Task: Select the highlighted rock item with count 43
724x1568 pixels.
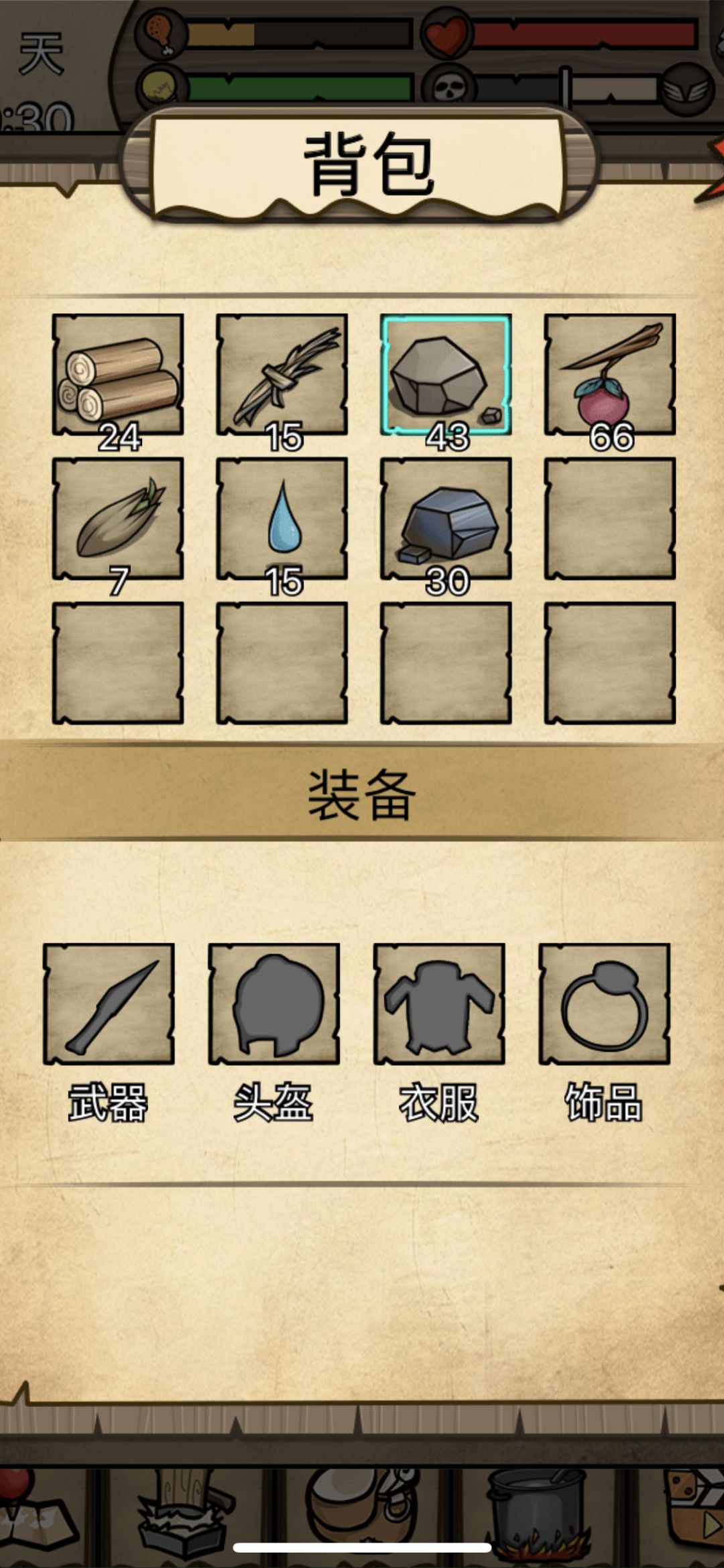Action: coord(446,377)
